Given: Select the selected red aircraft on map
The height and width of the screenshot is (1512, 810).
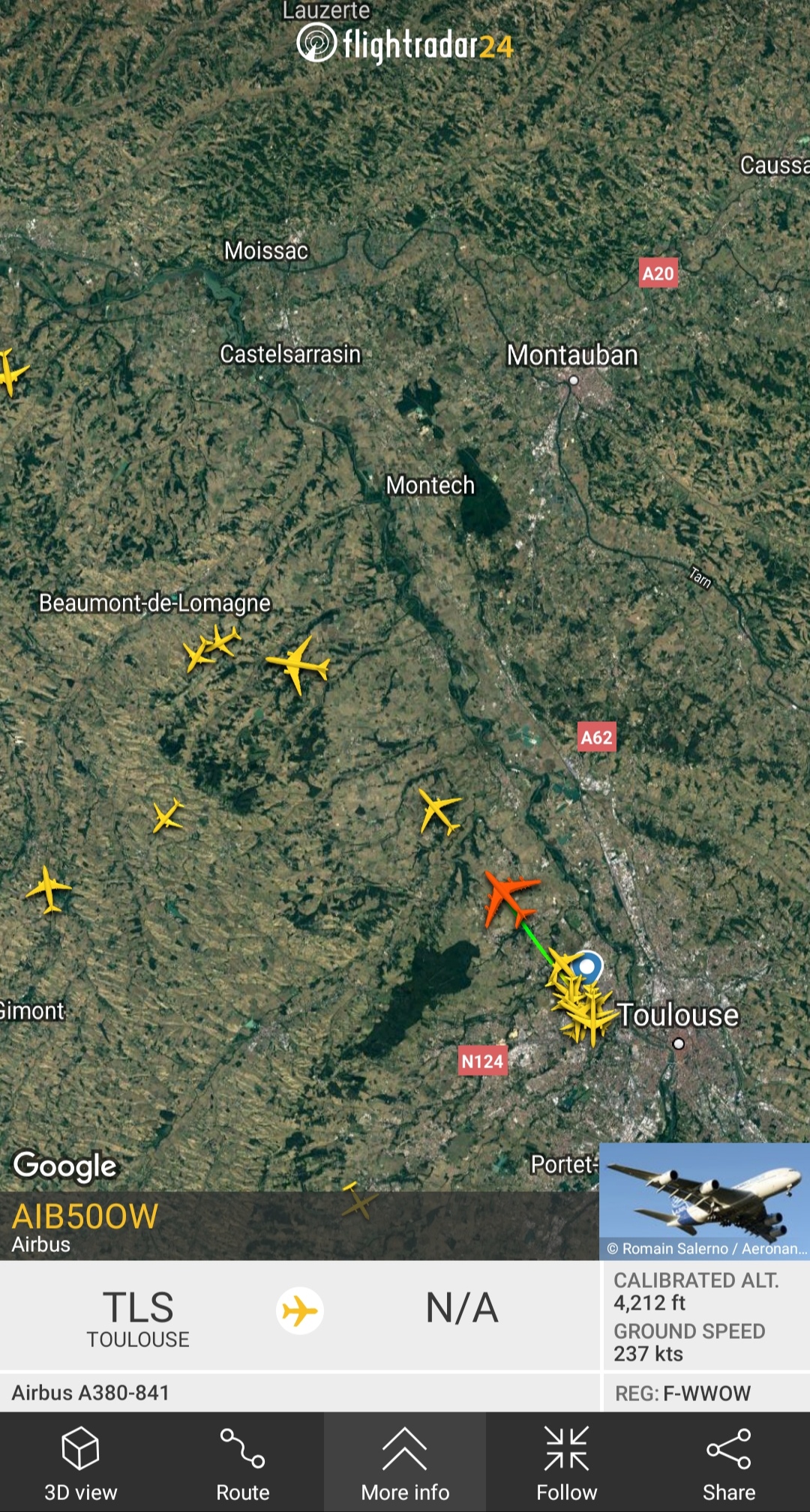Looking at the screenshot, I should [x=510, y=897].
